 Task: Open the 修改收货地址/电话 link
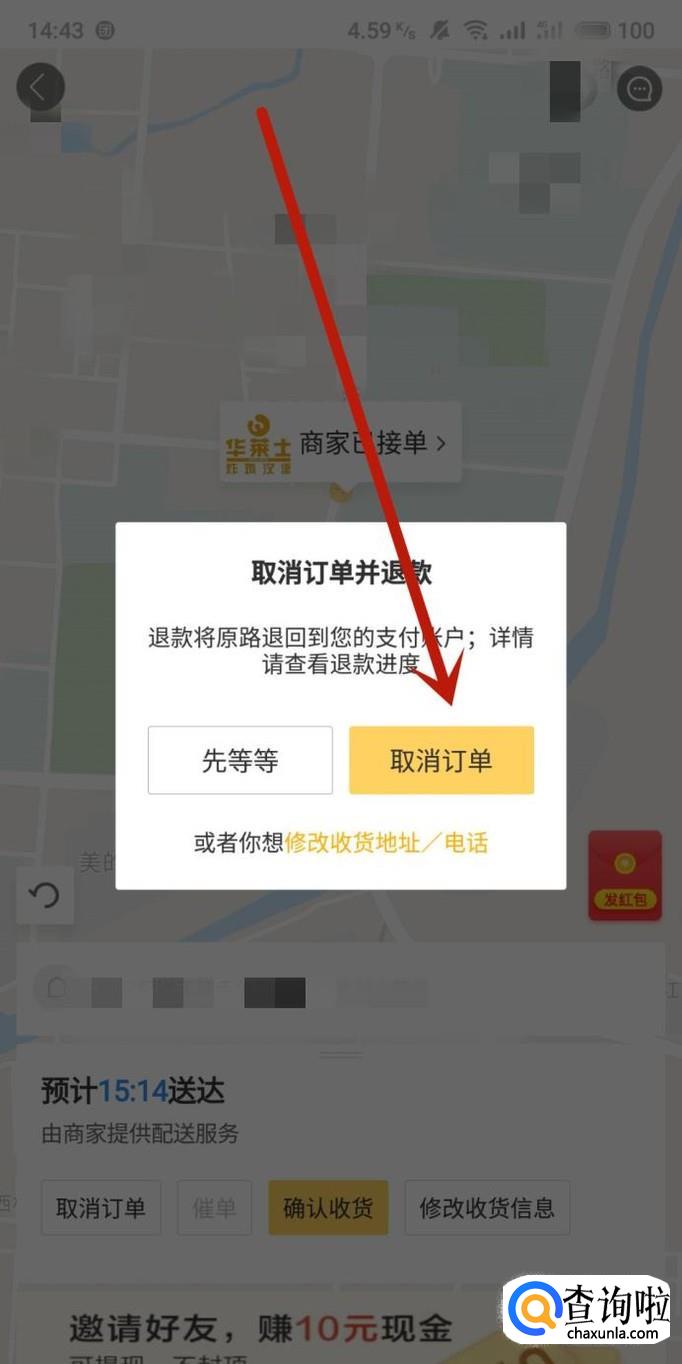(386, 842)
